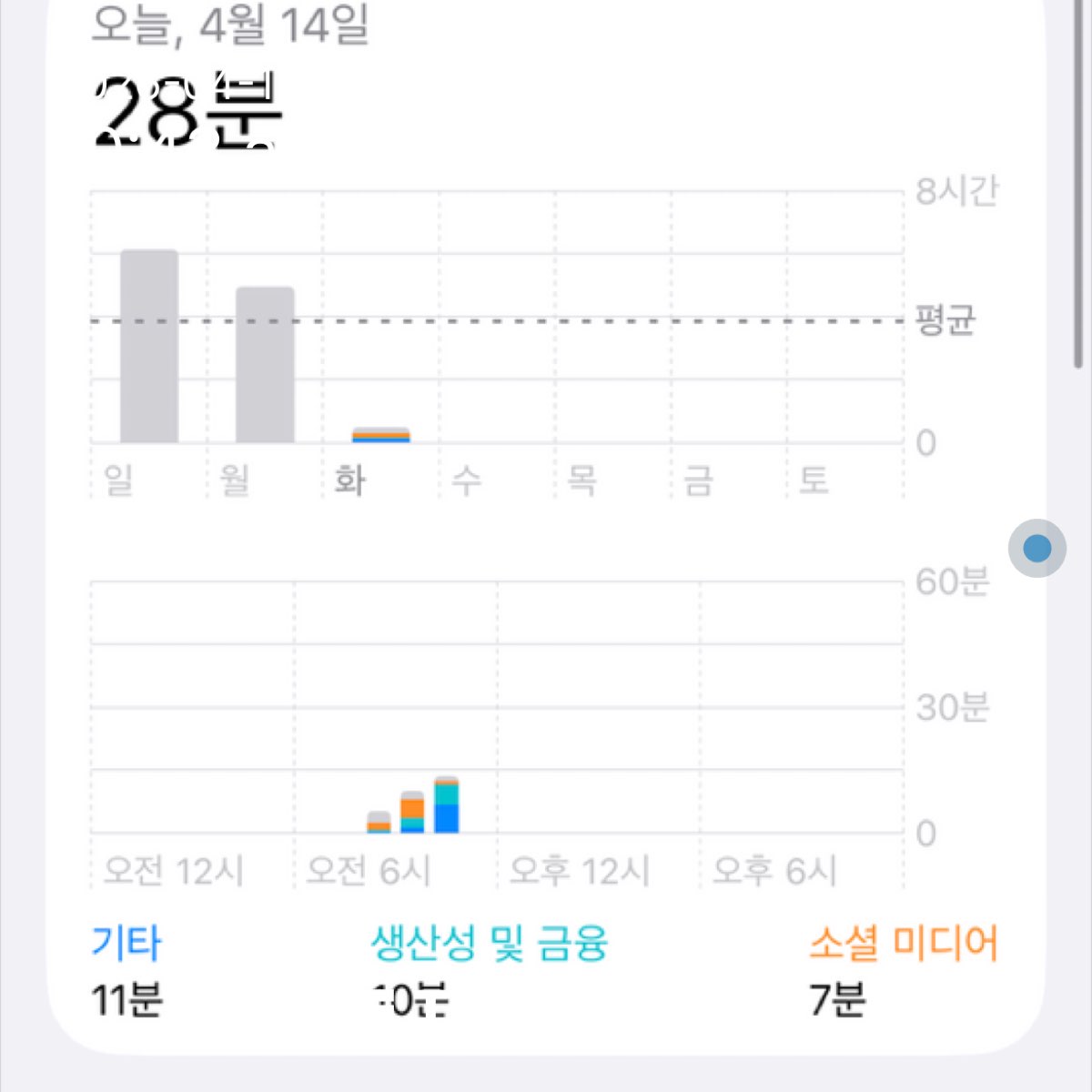
Task: Select Tuesday's usage bar in weekly chart
Action: point(380,435)
